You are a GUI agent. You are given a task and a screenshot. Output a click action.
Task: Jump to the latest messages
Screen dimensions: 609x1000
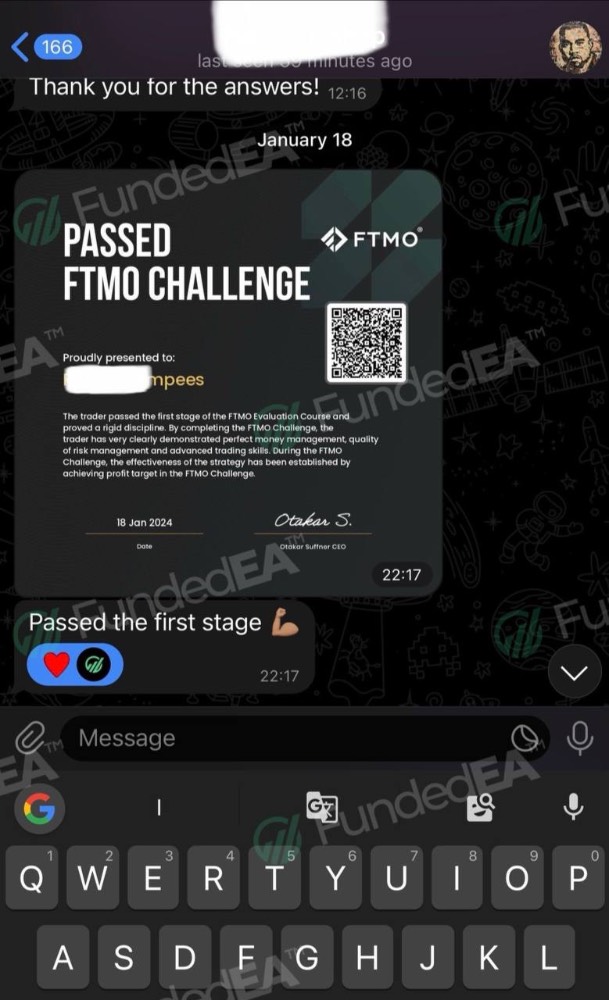point(574,673)
